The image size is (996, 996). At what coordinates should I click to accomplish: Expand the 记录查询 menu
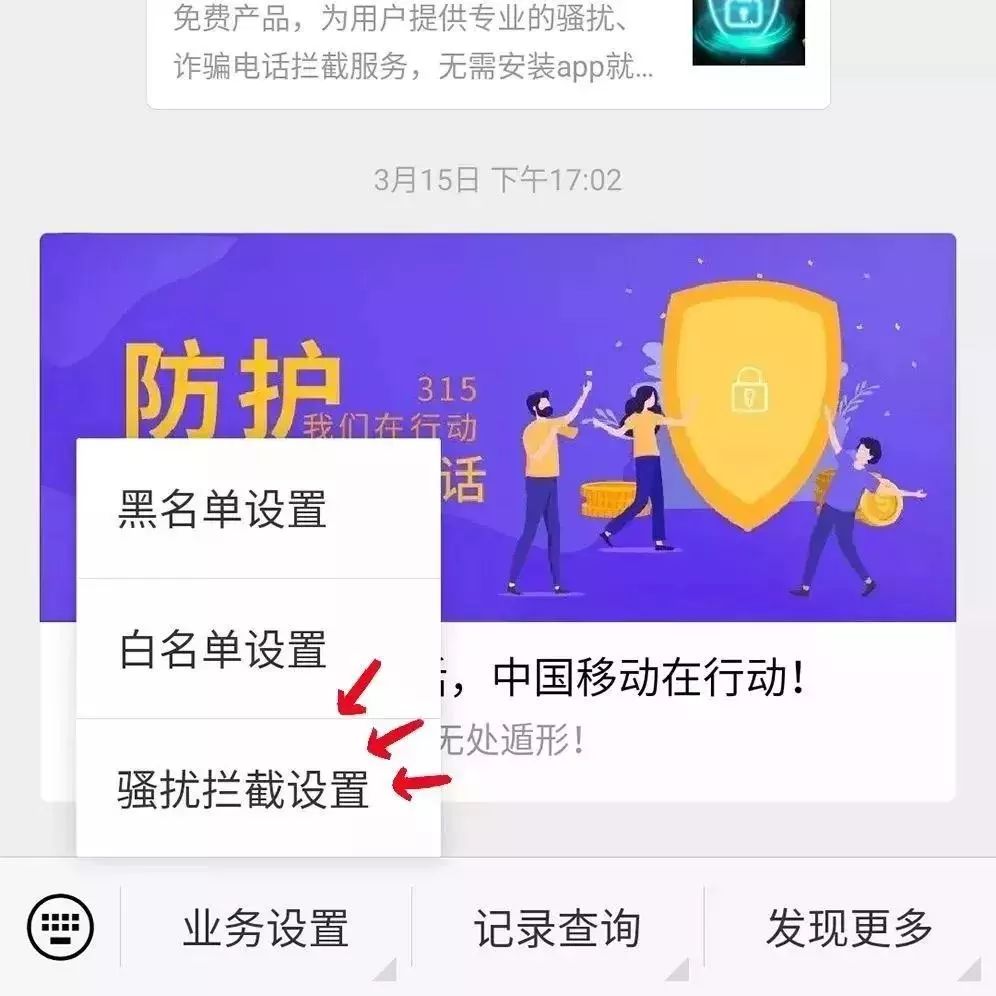[x=557, y=928]
